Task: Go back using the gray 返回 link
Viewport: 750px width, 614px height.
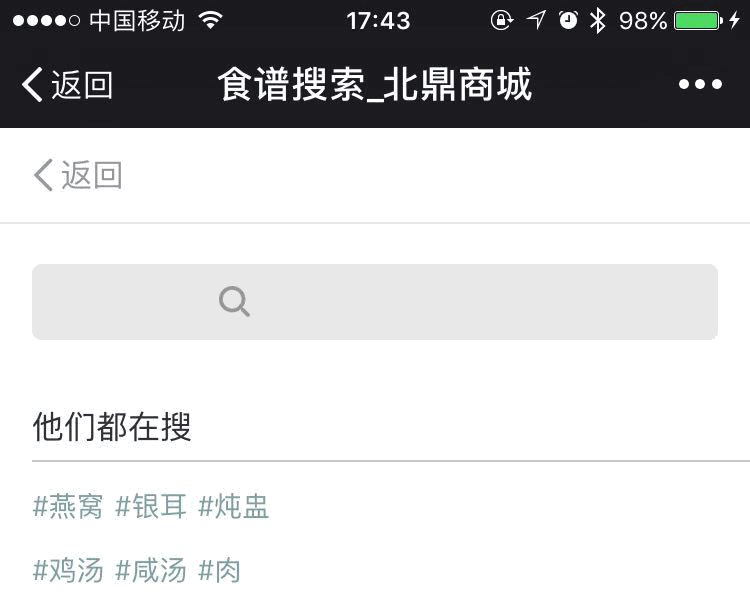Action: (x=78, y=176)
